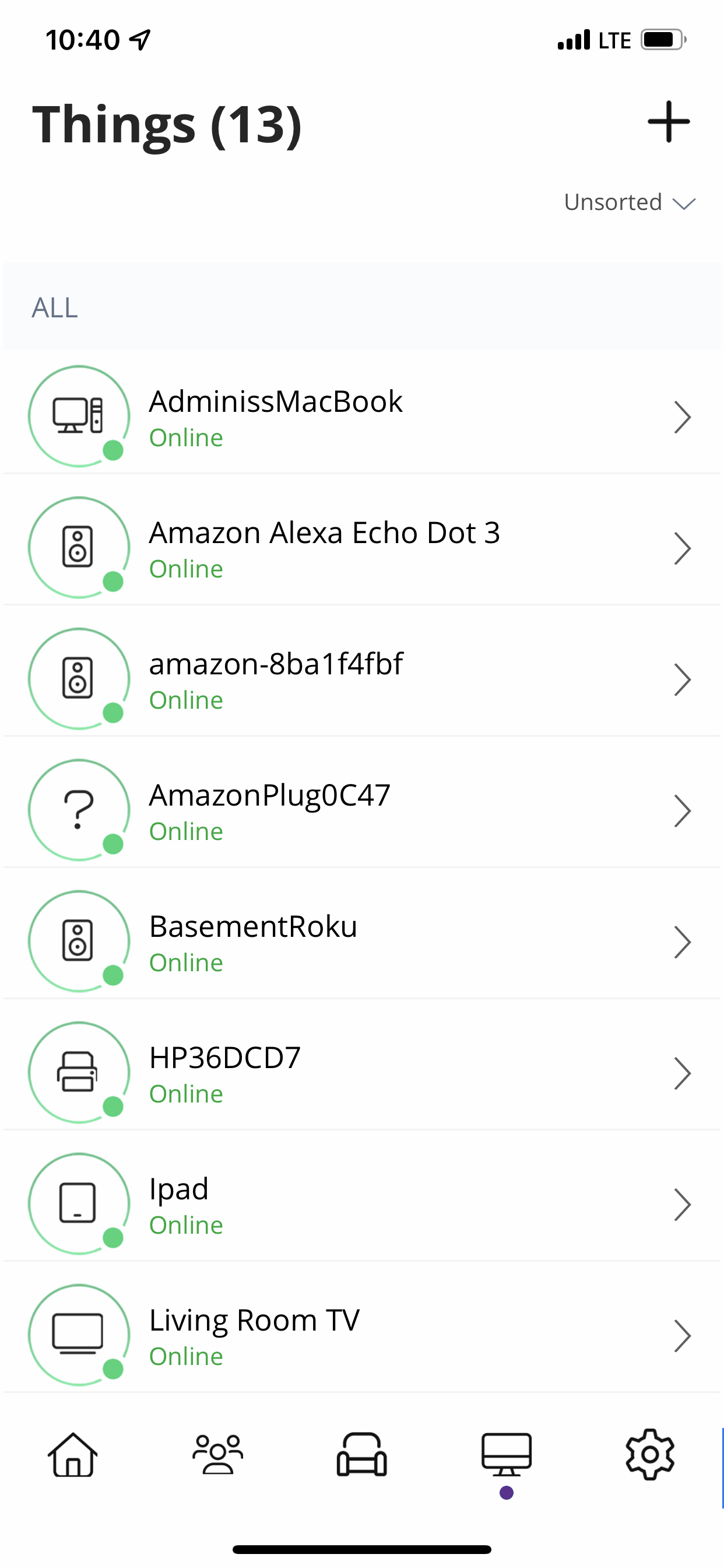Go to the home tab

point(73,1454)
